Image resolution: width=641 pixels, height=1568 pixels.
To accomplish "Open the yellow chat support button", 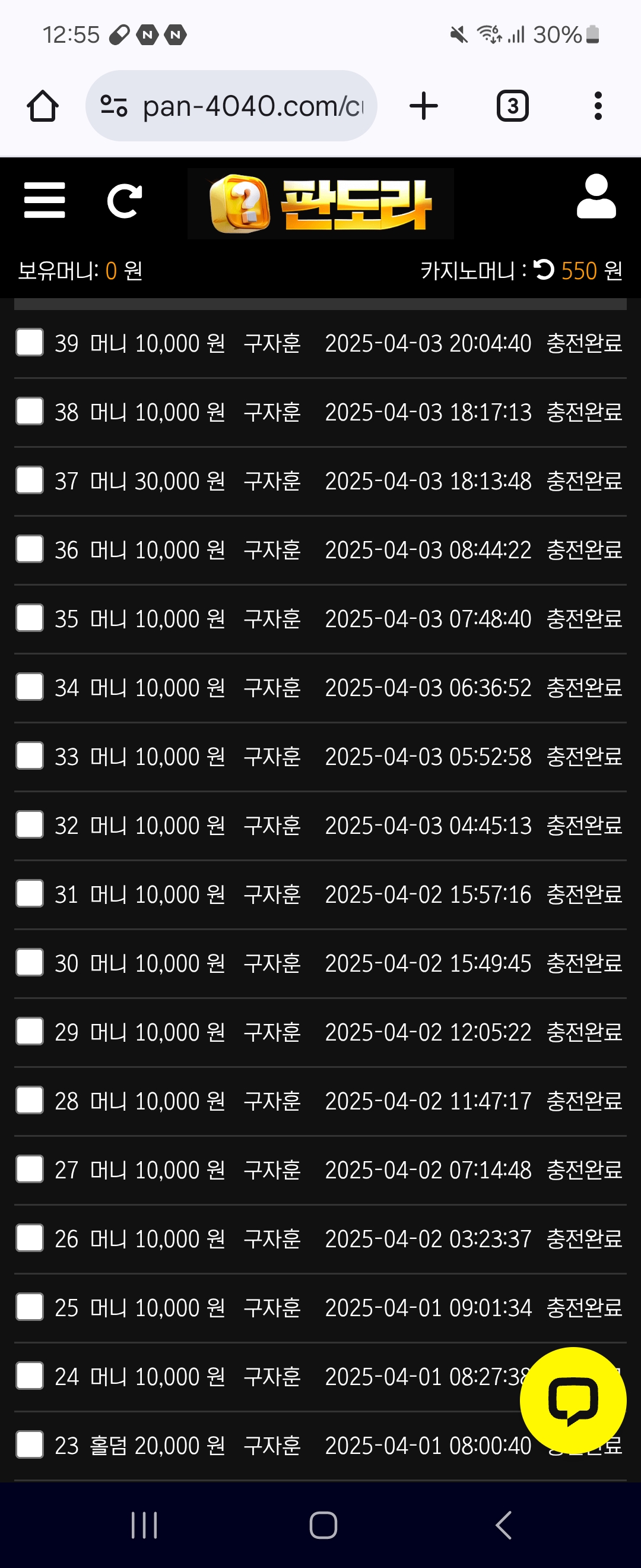I will [x=573, y=1400].
